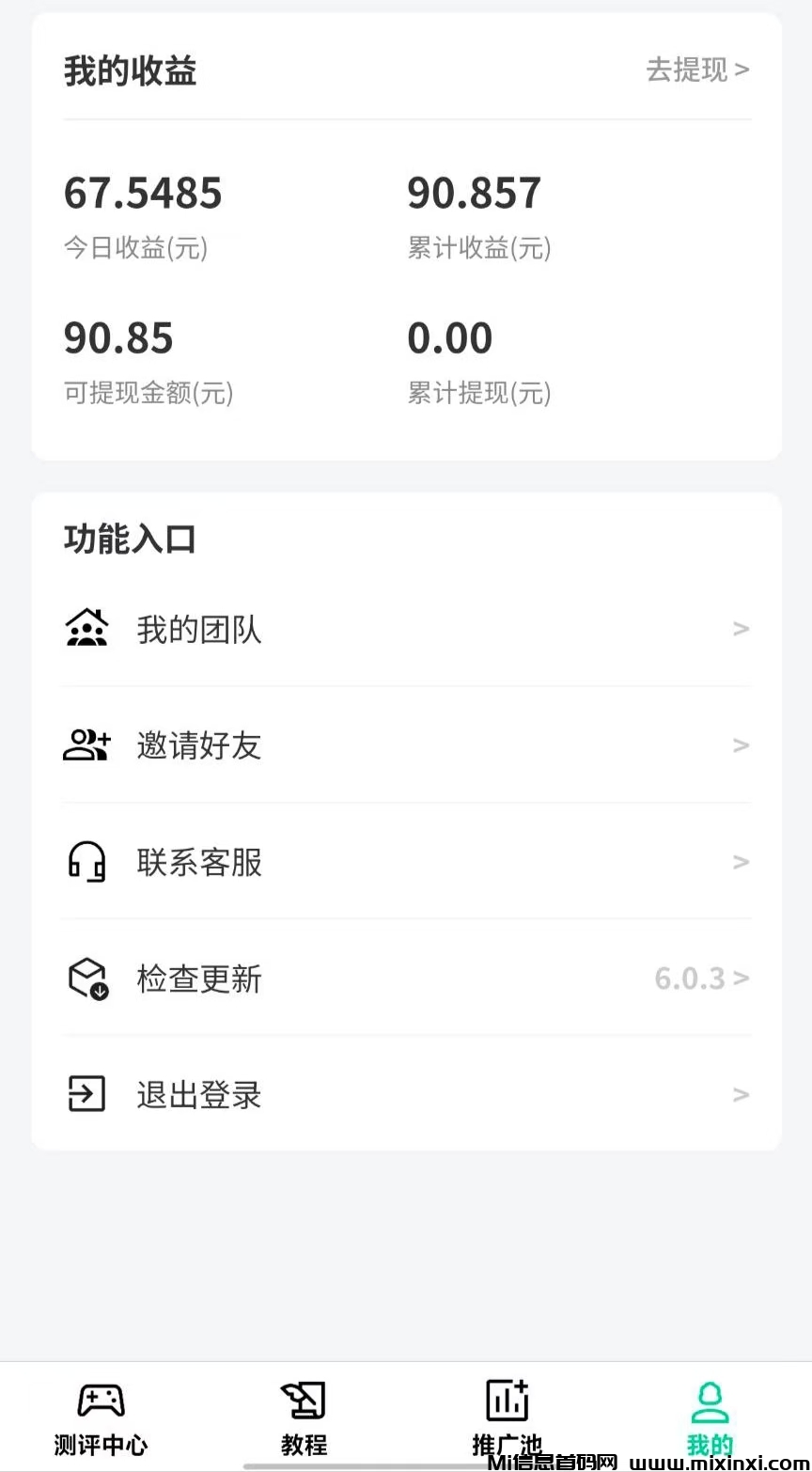Expand the 邀请好友 row chevron
Viewport: 812px width, 1472px height.
(742, 744)
